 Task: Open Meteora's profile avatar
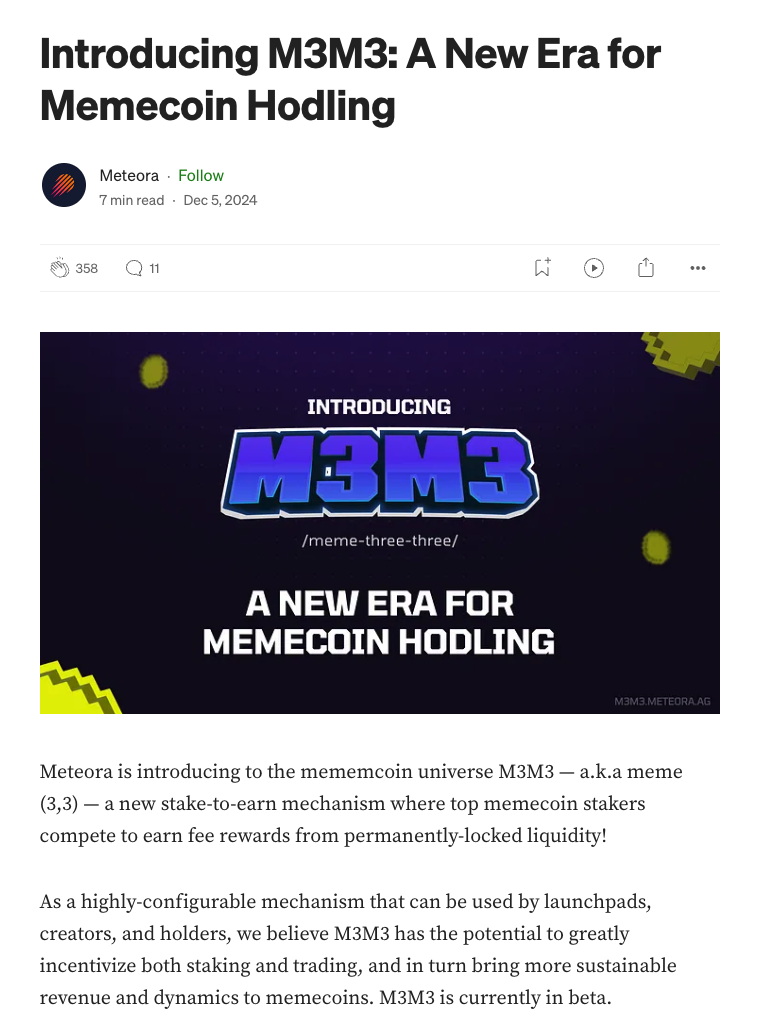tap(64, 185)
